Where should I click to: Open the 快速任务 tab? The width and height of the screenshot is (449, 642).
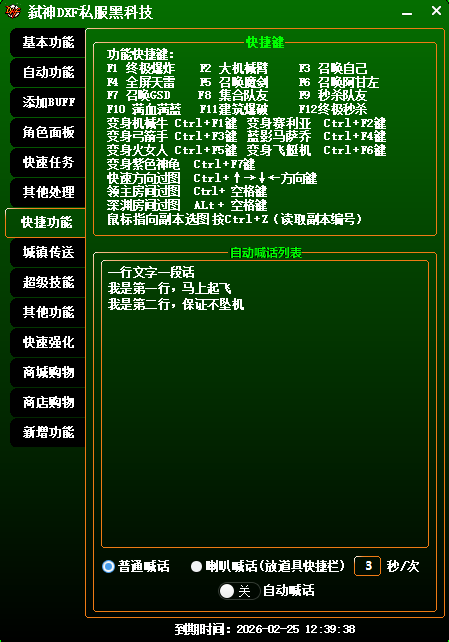tap(48, 163)
